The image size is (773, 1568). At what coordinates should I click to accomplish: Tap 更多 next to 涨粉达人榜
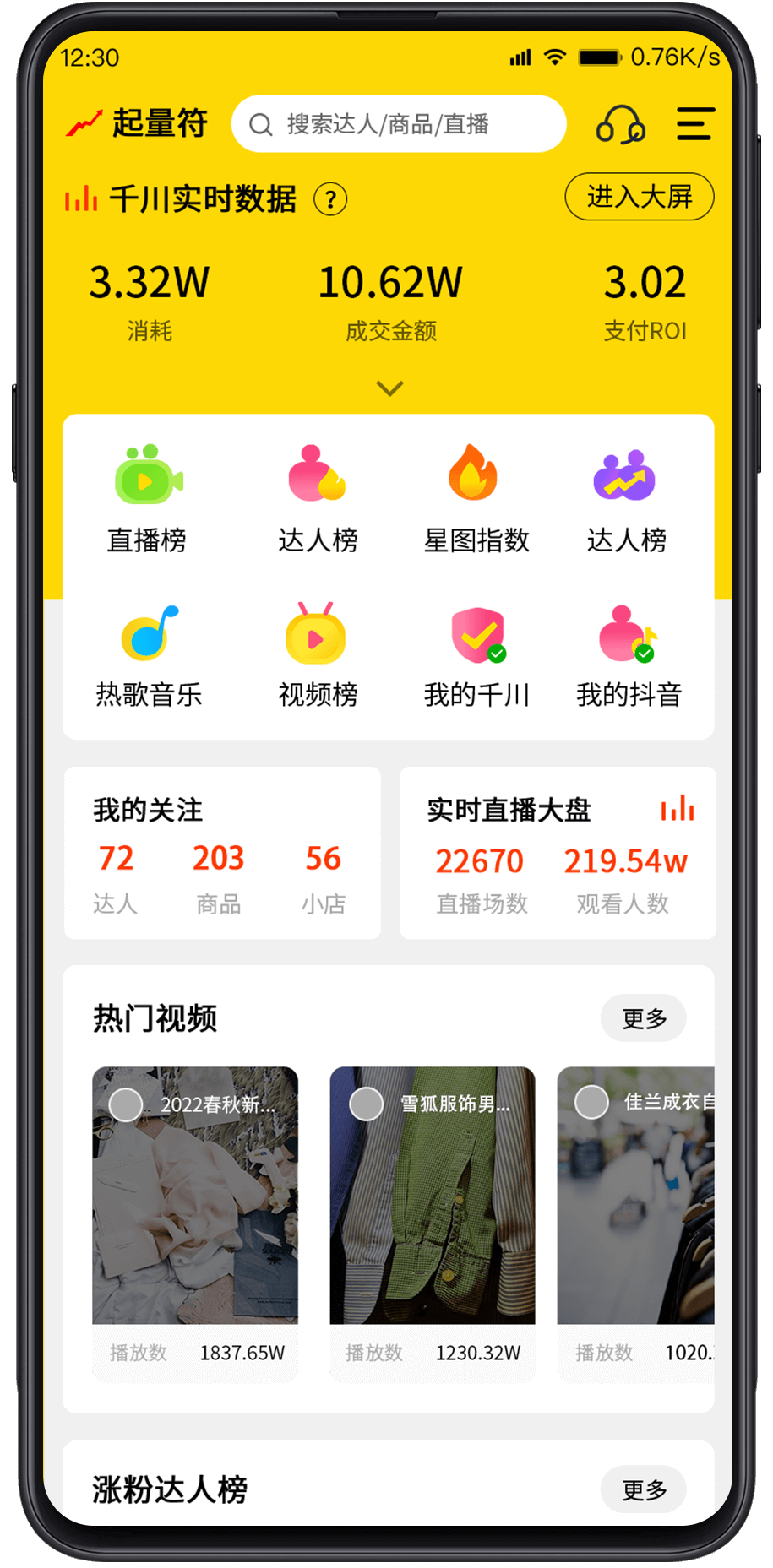click(x=643, y=1489)
